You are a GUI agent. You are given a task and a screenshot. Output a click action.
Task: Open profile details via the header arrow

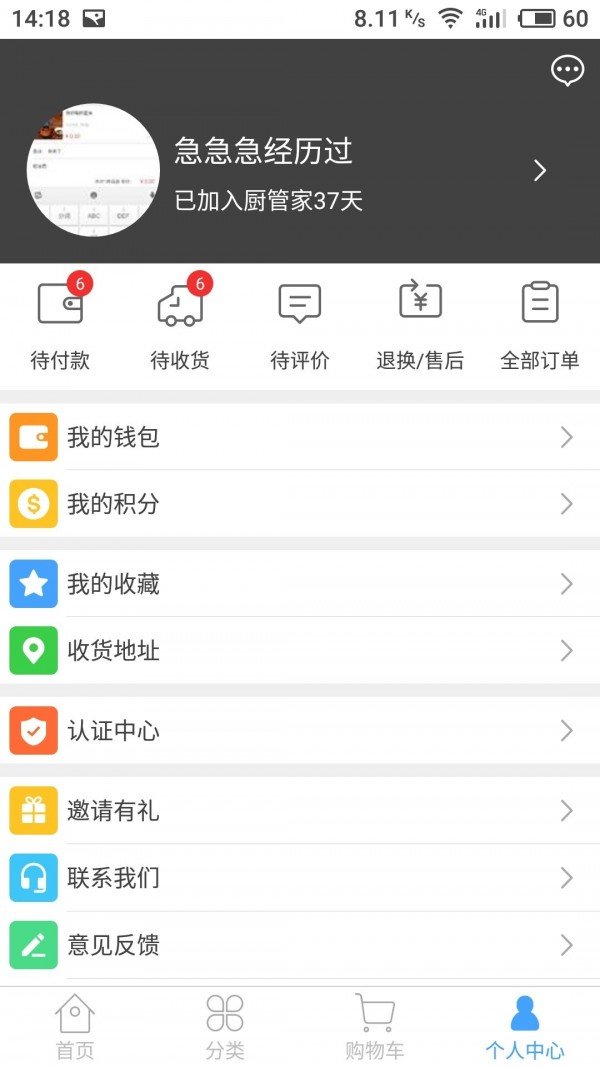coord(540,171)
